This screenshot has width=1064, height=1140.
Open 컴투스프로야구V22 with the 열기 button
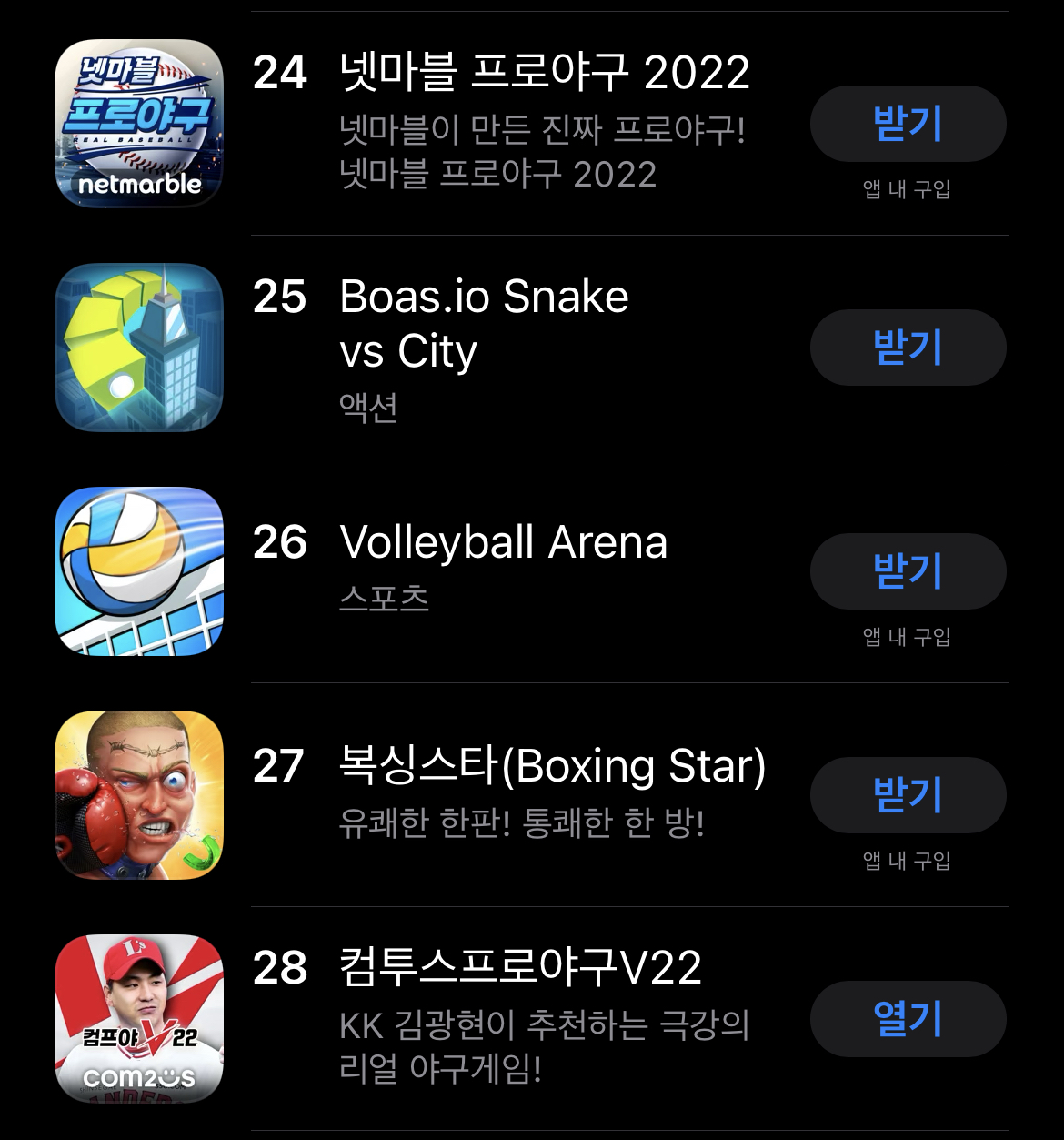908,1019
